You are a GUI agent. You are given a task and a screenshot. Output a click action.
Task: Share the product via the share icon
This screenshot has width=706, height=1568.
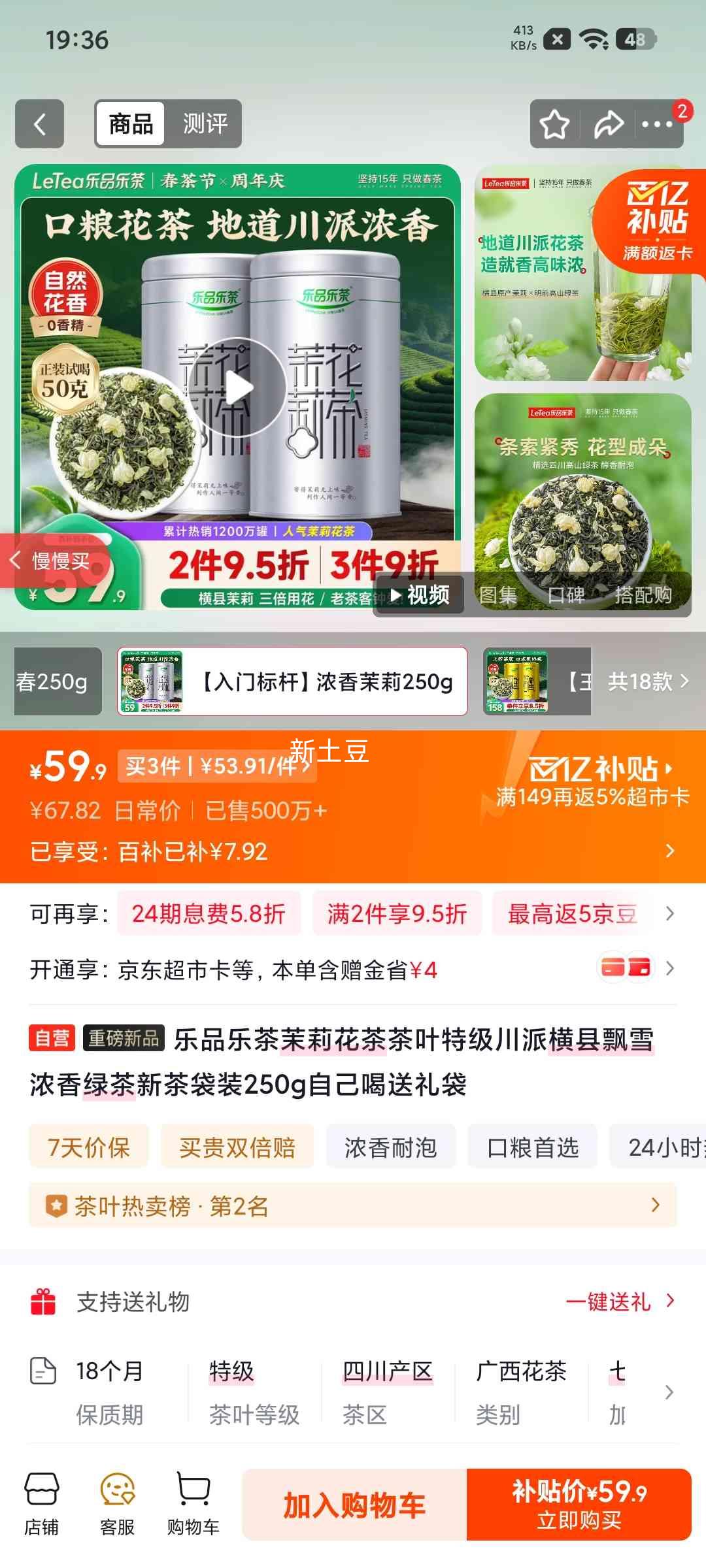(609, 124)
